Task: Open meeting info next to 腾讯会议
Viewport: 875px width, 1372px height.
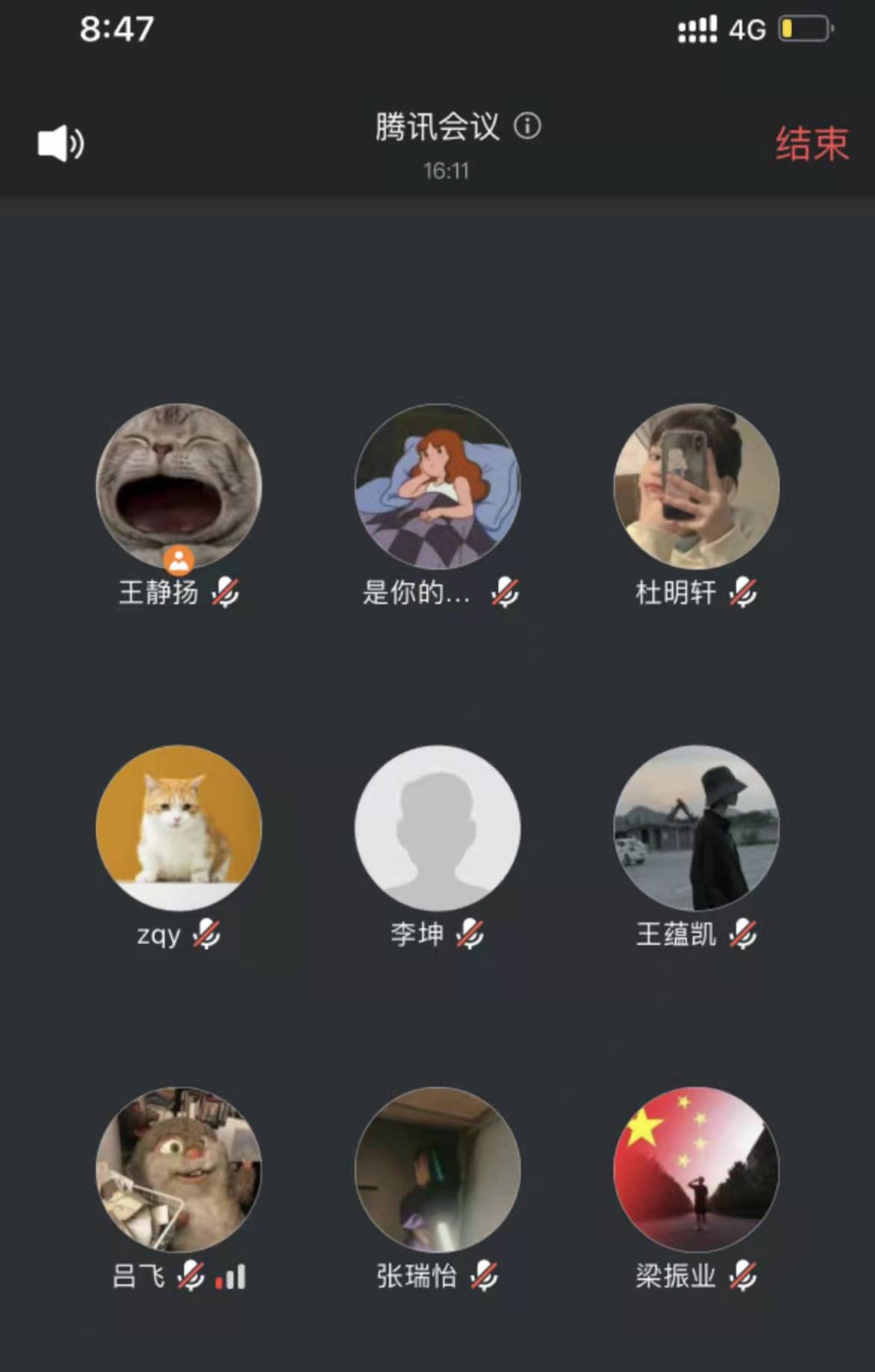Action: [x=527, y=126]
